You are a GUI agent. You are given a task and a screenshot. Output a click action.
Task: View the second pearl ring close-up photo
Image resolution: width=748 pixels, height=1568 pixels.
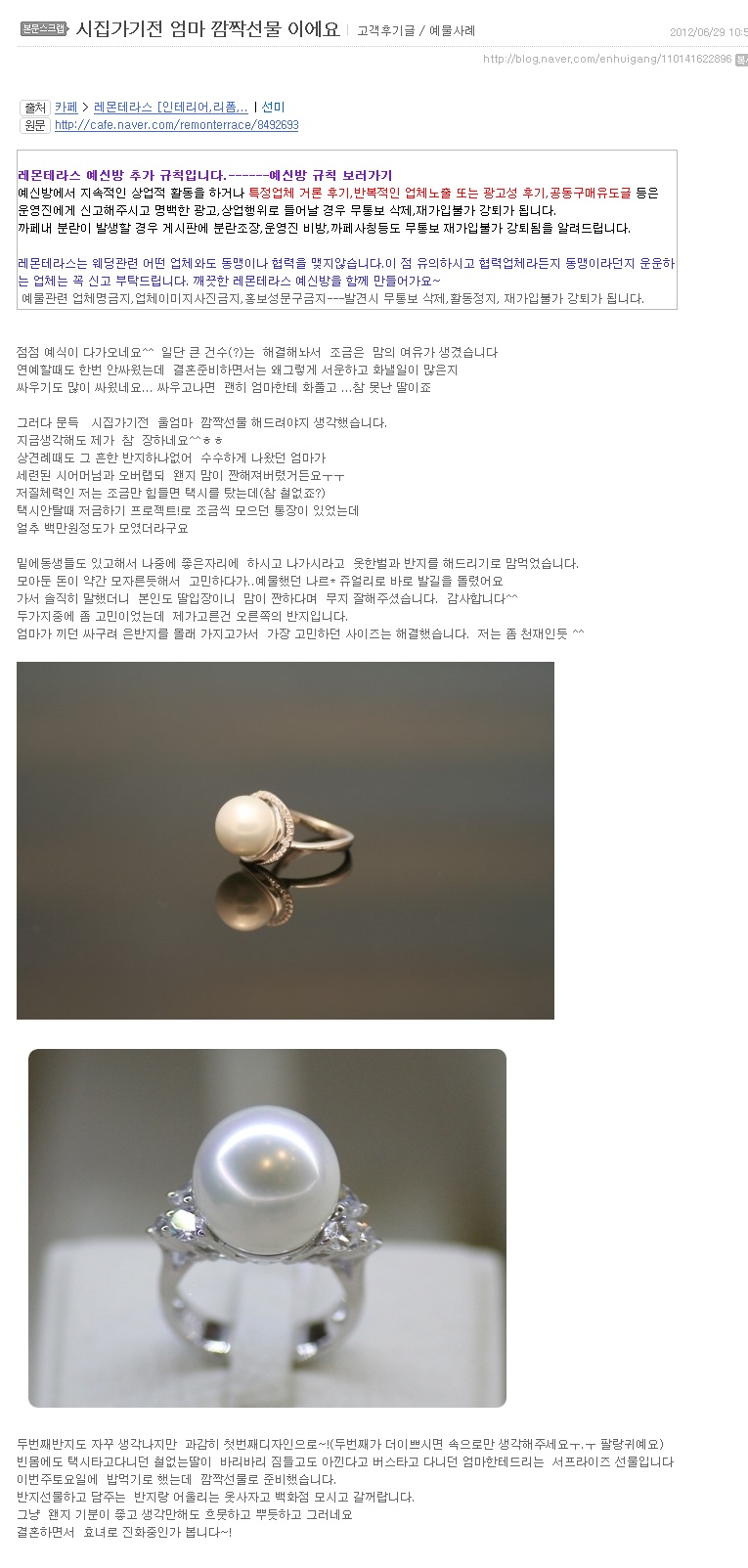click(267, 1227)
